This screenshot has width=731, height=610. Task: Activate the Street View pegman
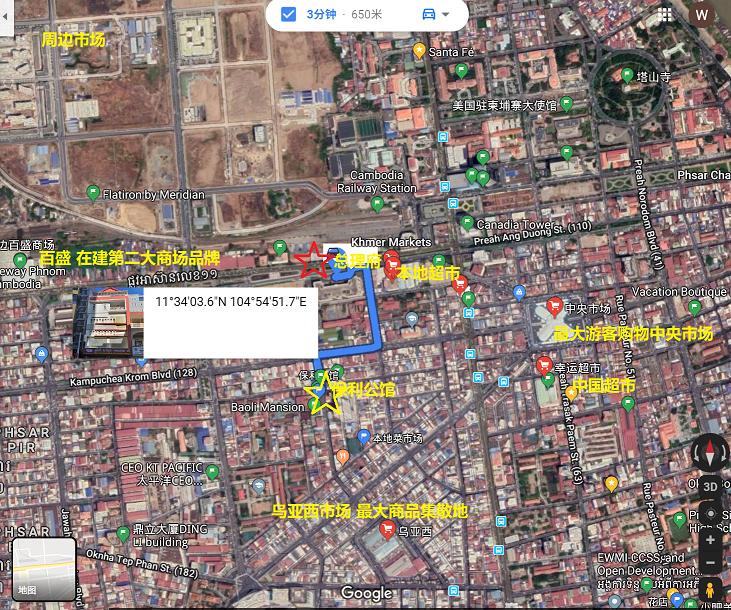coord(710,590)
